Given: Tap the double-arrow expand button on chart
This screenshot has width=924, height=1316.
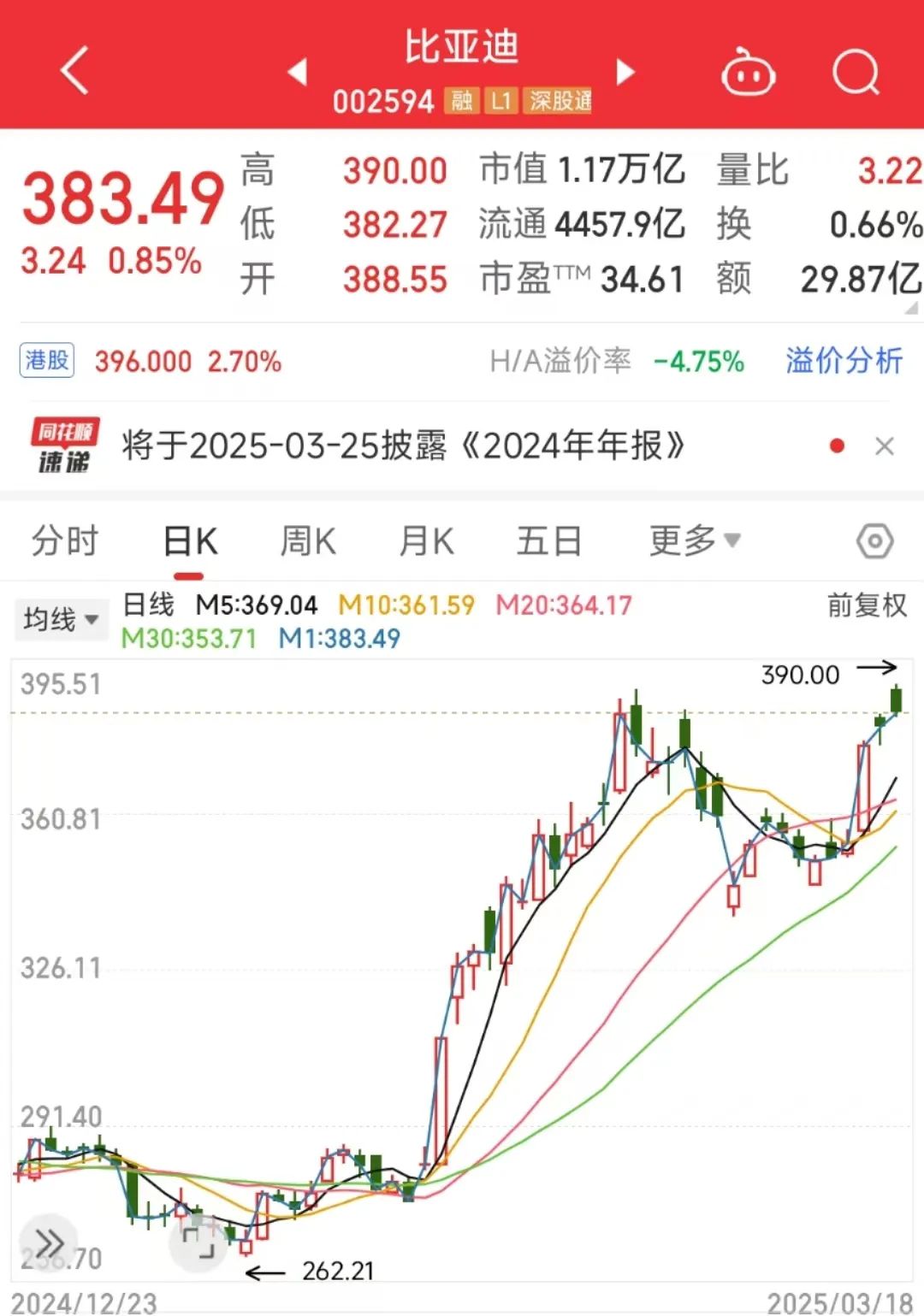Looking at the screenshot, I should (x=49, y=1242).
